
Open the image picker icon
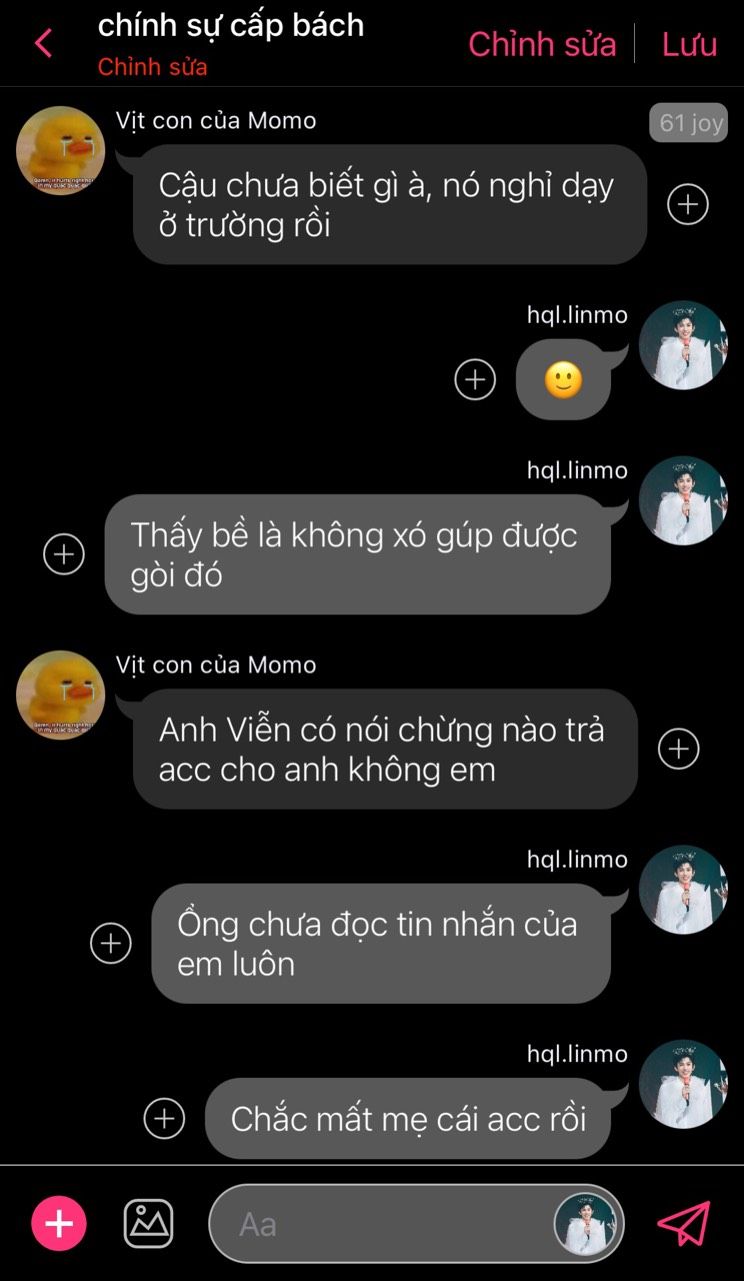148,1223
